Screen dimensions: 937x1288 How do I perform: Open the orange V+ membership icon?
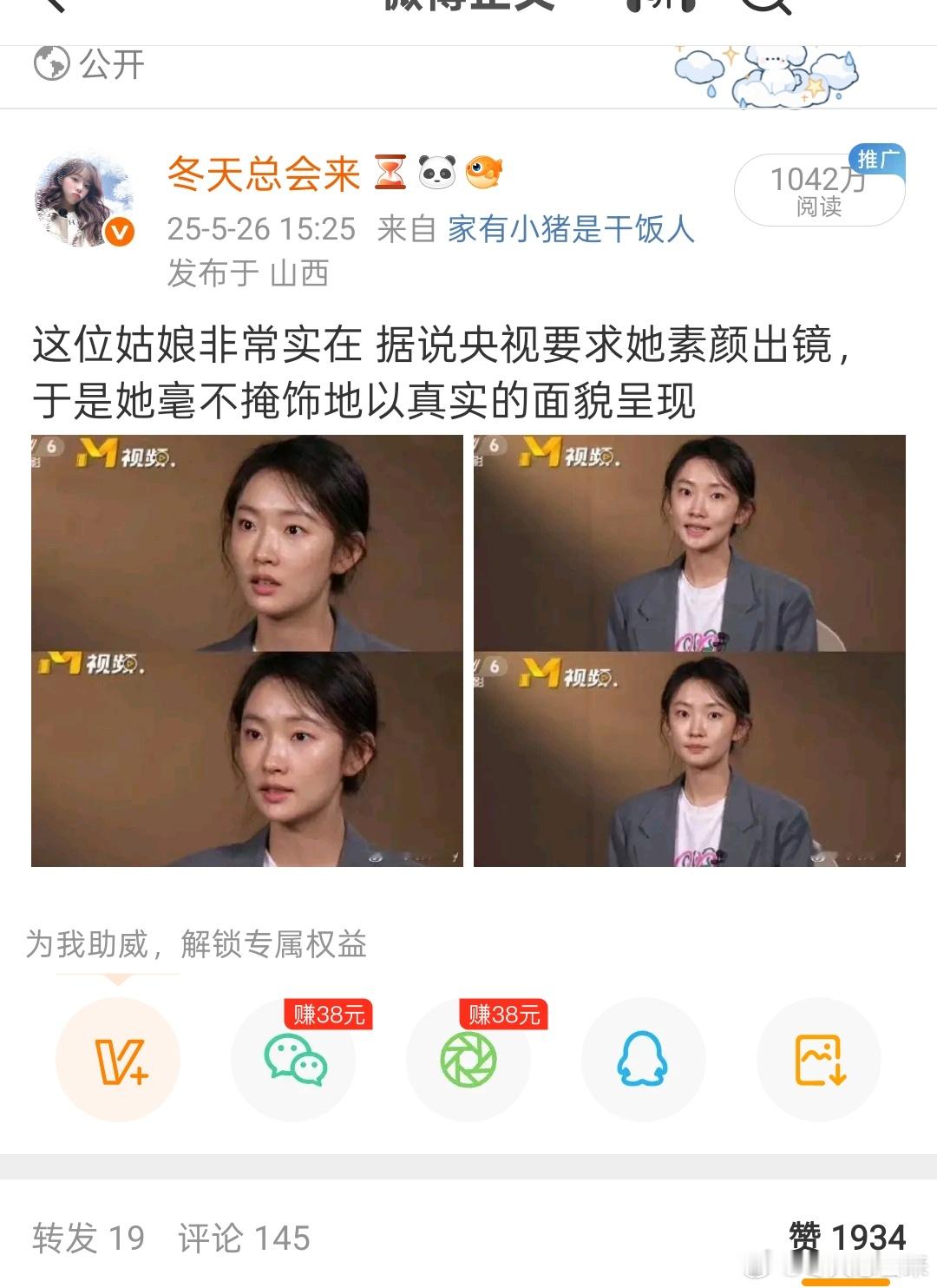119,1059
